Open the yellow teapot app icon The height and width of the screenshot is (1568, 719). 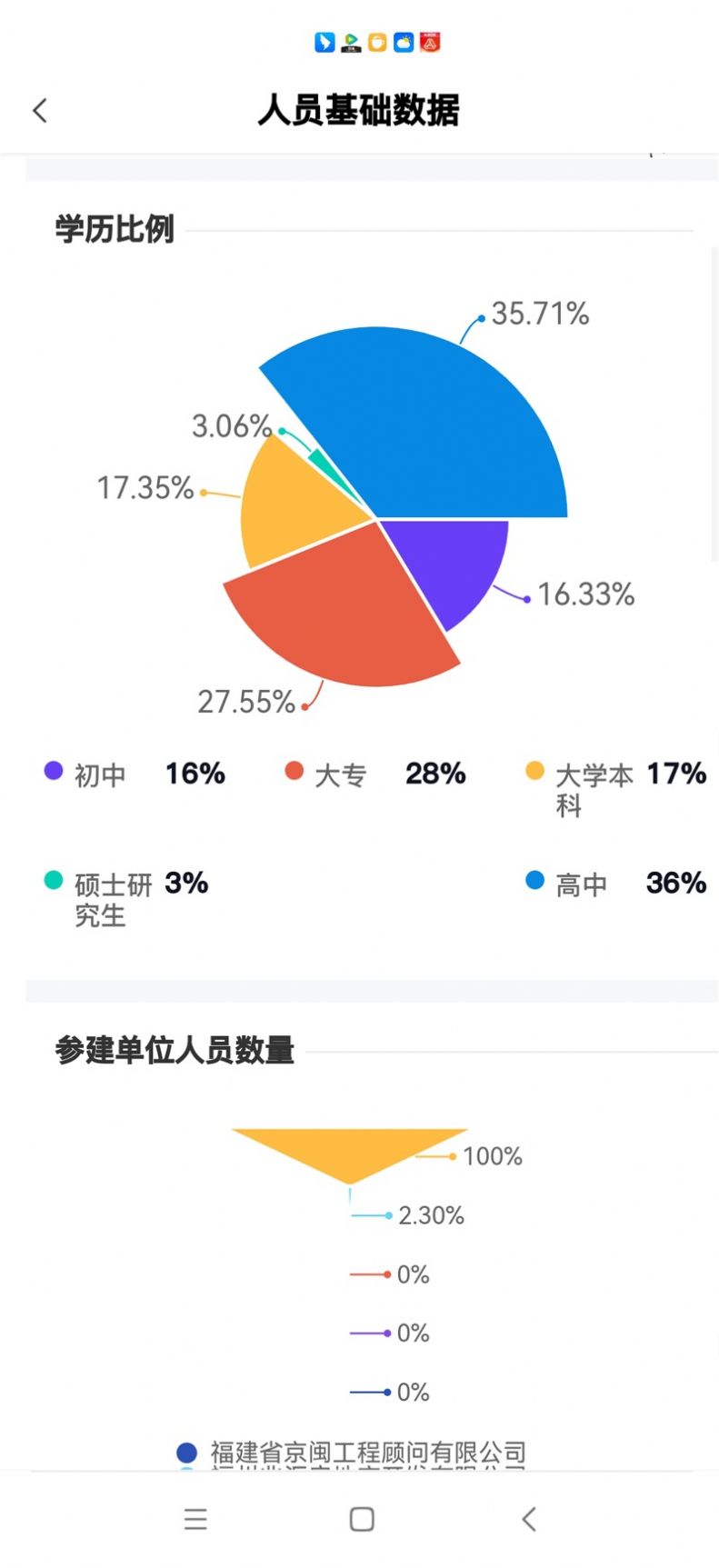tap(376, 41)
